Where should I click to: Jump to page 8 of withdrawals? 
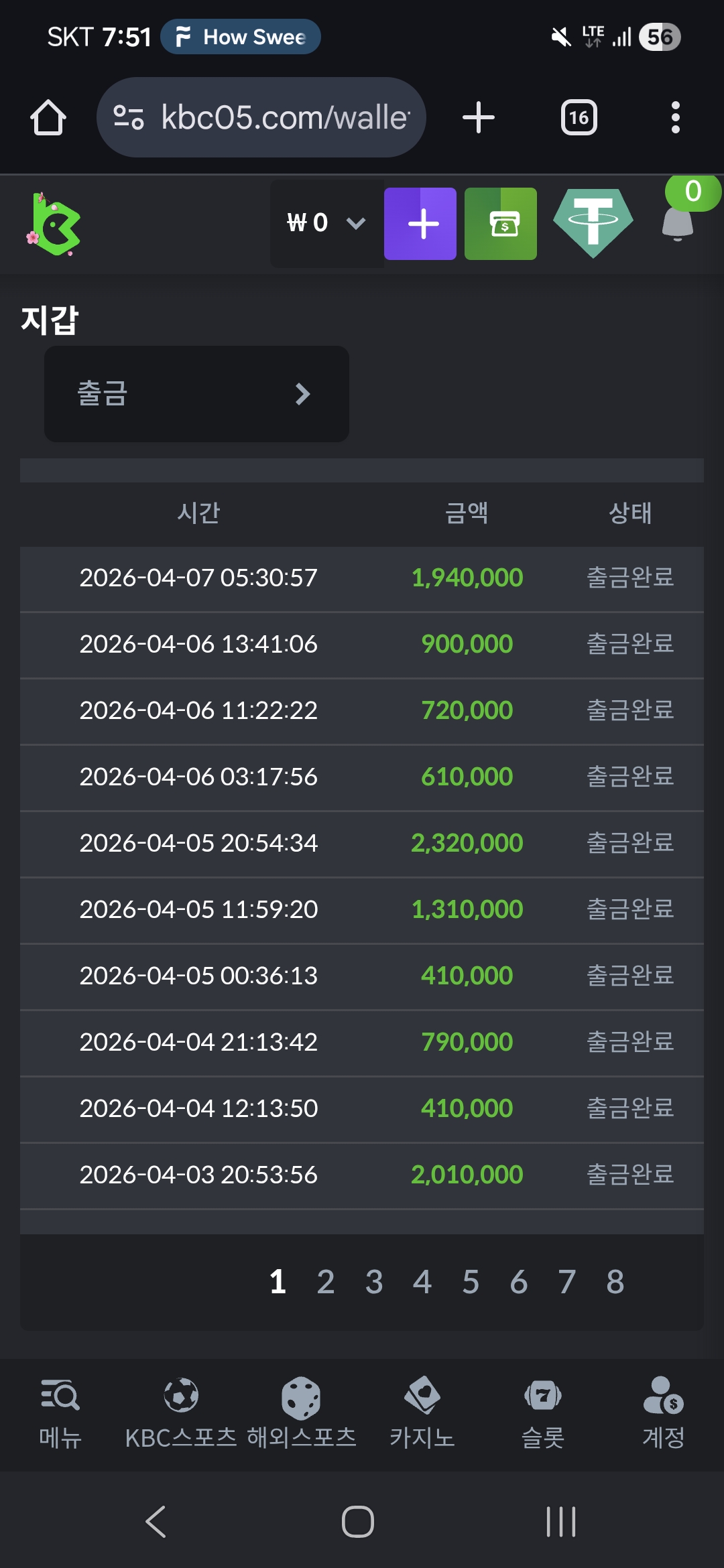coord(615,1282)
